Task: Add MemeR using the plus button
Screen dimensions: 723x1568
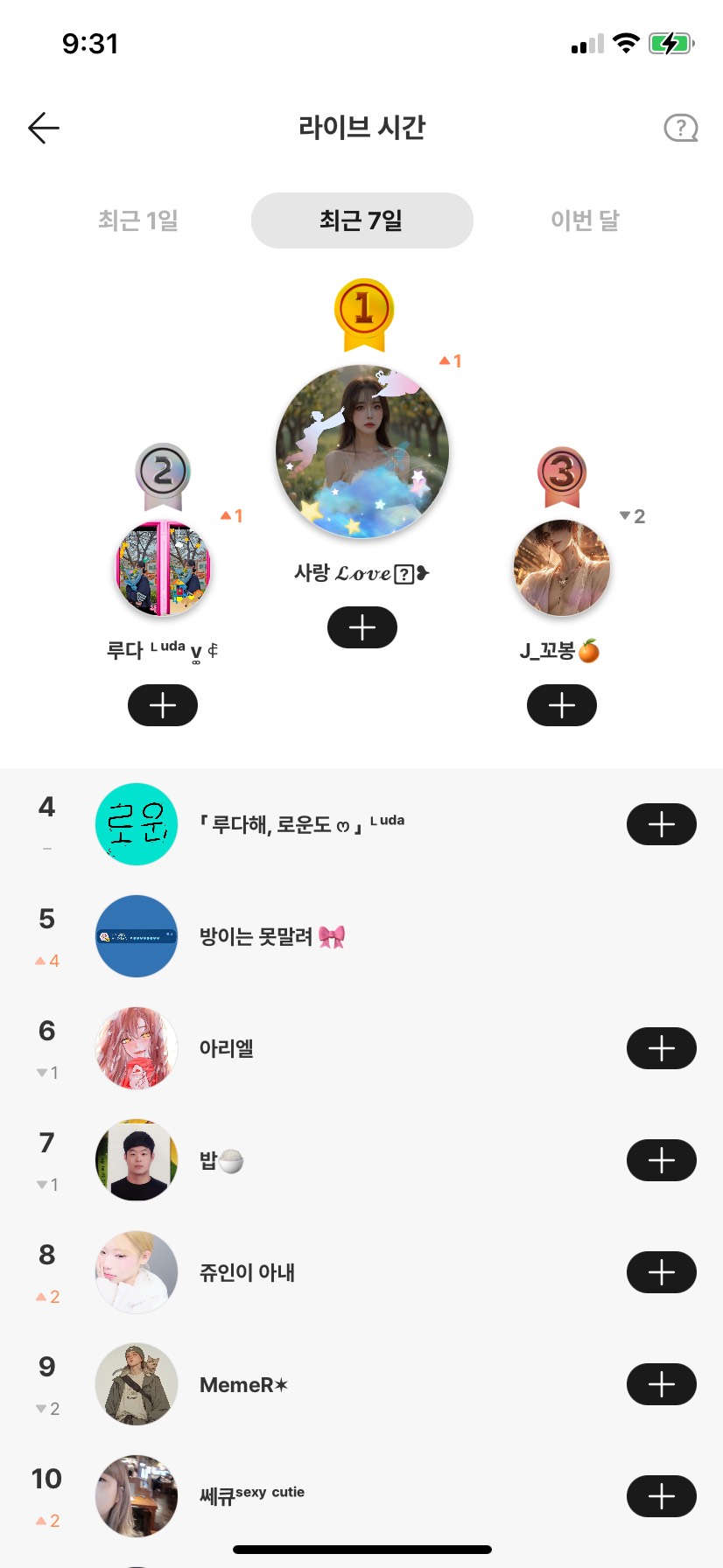Action: tap(662, 1384)
